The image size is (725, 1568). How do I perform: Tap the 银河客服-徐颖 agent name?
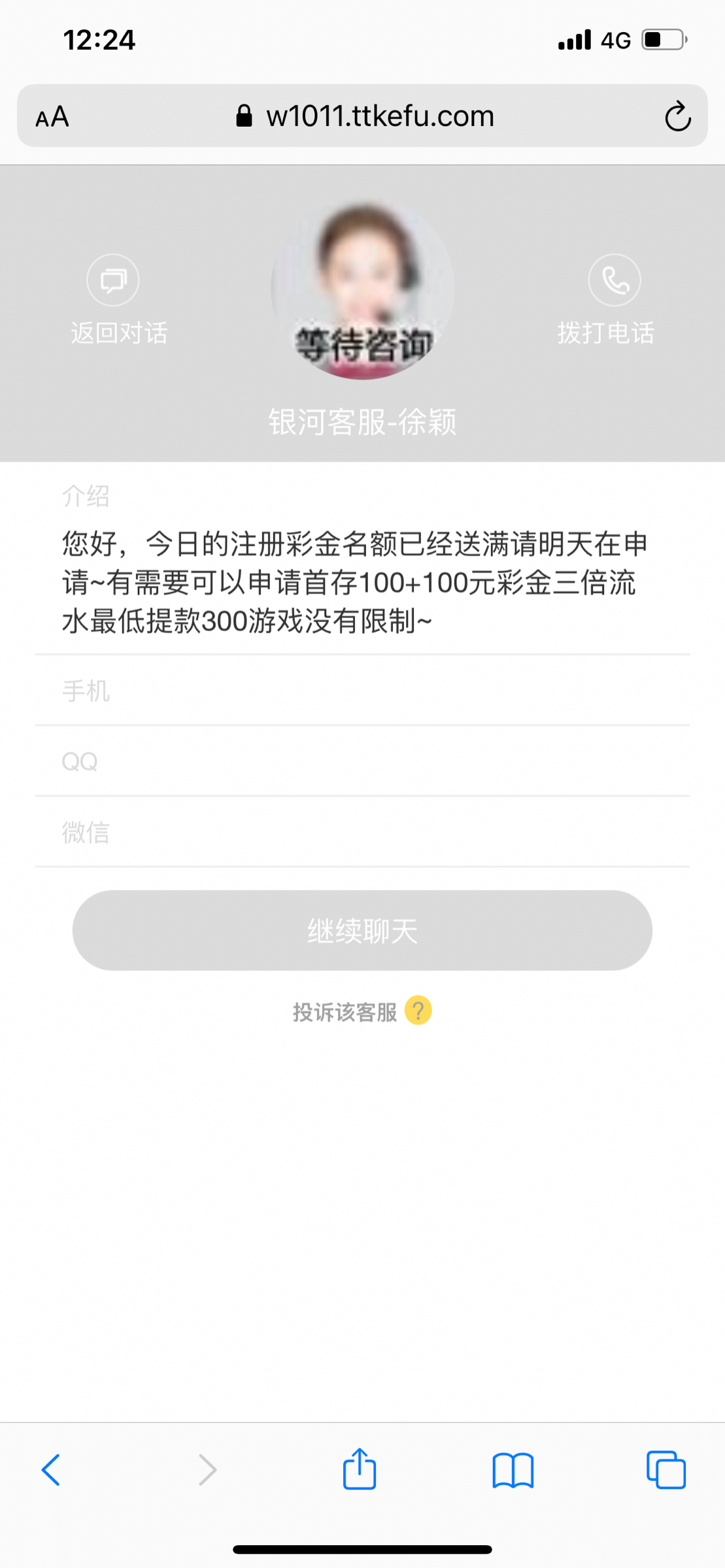362,423
